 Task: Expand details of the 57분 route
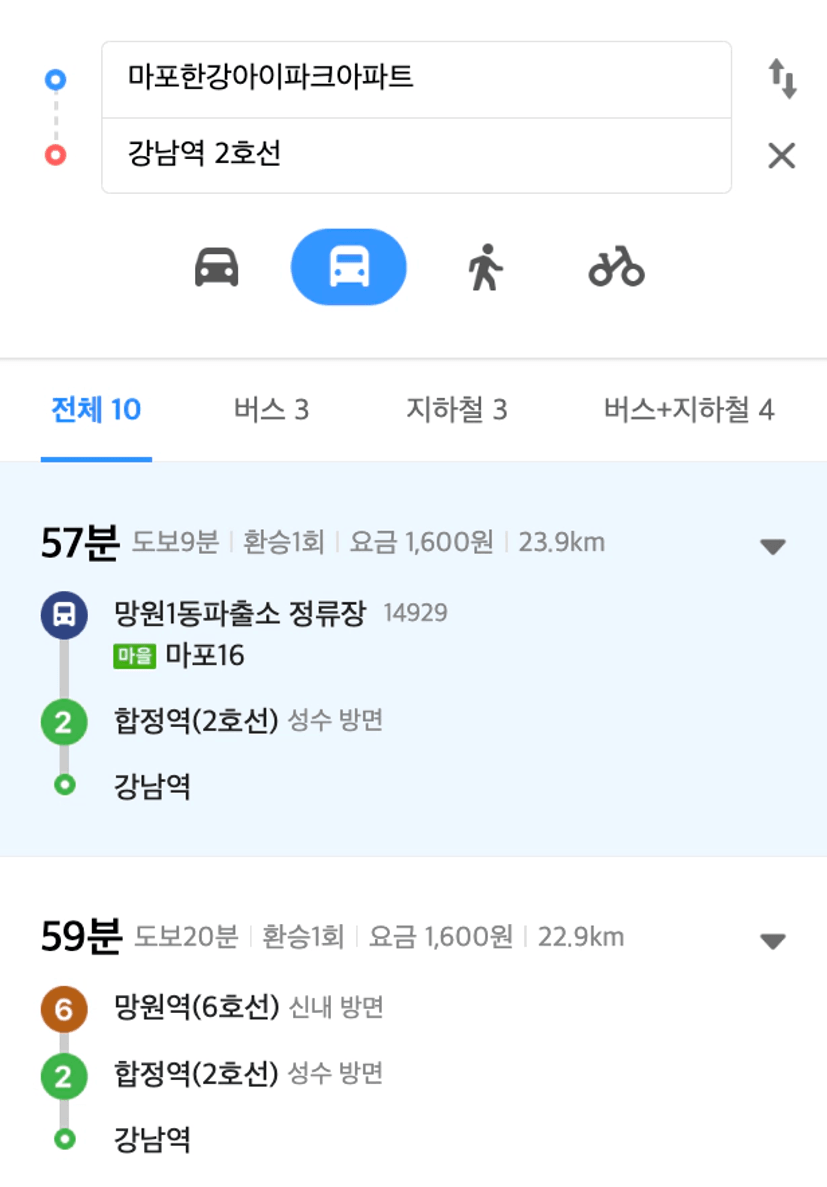coord(772,546)
